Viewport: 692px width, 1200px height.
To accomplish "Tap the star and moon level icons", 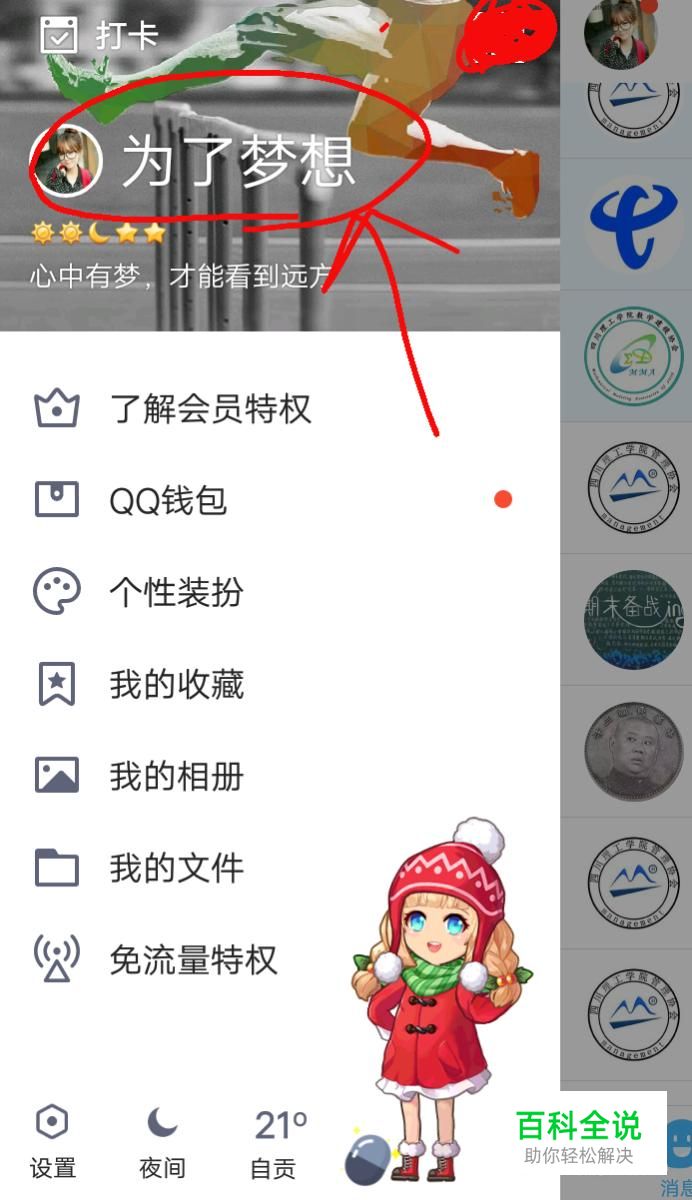I will tap(98, 234).
